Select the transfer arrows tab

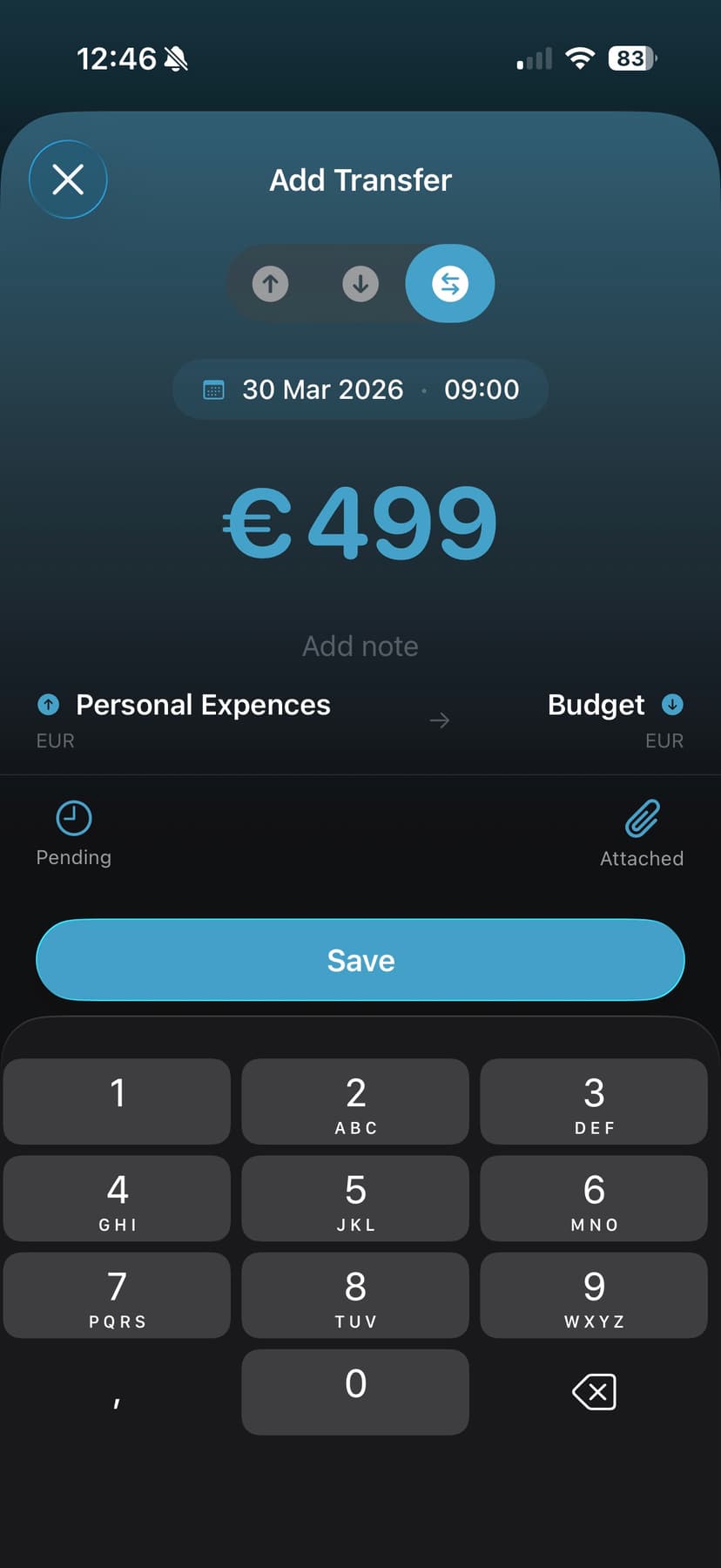pyautogui.click(x=450, y=284)
